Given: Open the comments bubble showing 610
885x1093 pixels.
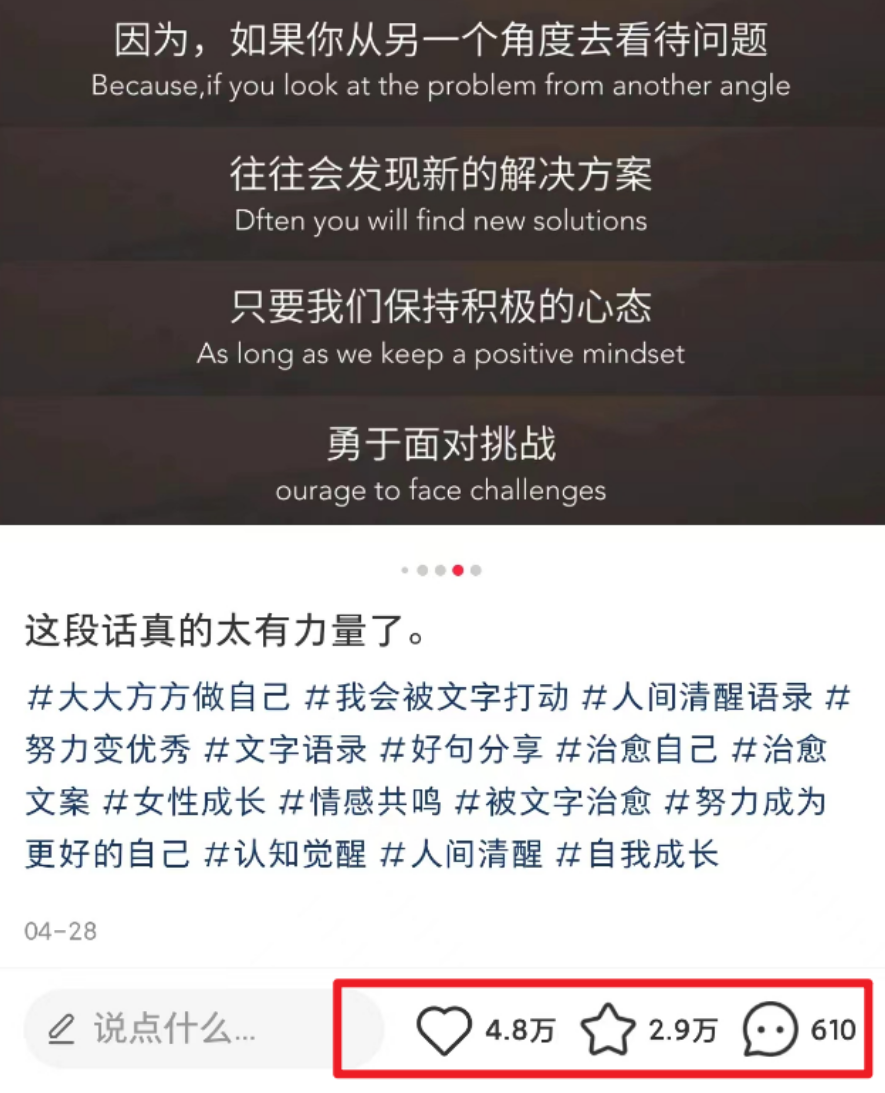Looking at the screenshot, I should point(770,1030).
